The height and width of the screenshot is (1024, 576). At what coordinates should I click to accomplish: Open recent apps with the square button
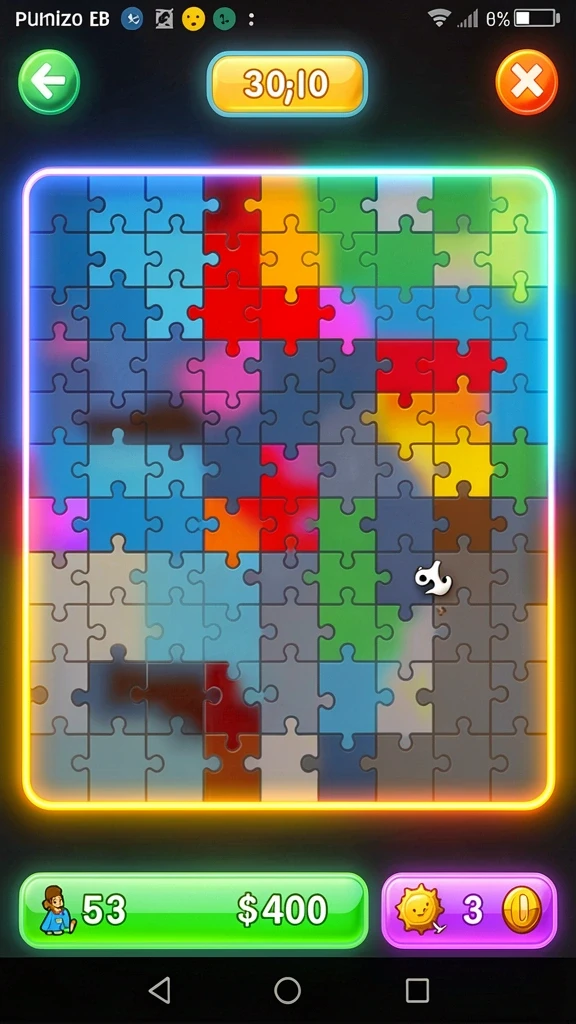(417, 990)
